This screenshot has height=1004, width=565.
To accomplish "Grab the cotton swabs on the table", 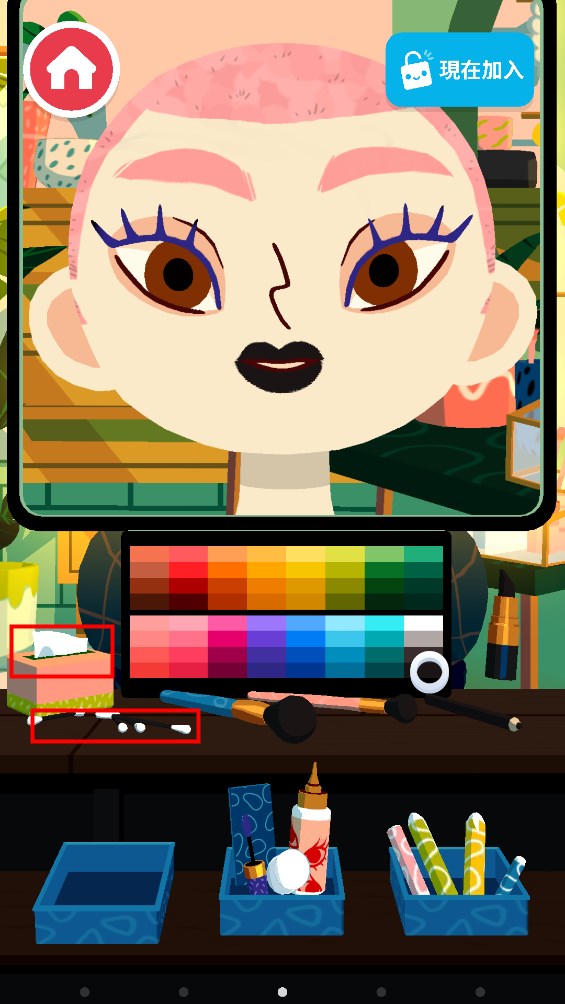I will pos(115,726).
